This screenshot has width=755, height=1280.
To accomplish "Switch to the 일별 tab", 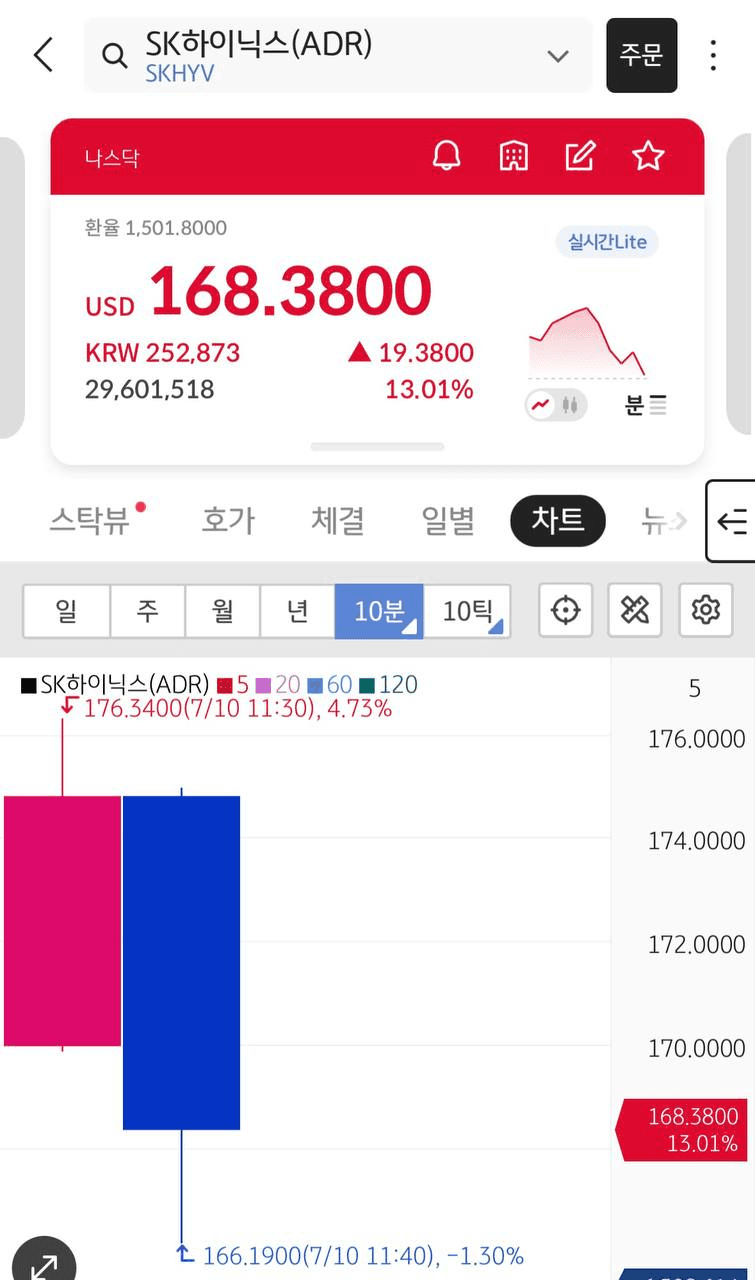I will (448, 520).
